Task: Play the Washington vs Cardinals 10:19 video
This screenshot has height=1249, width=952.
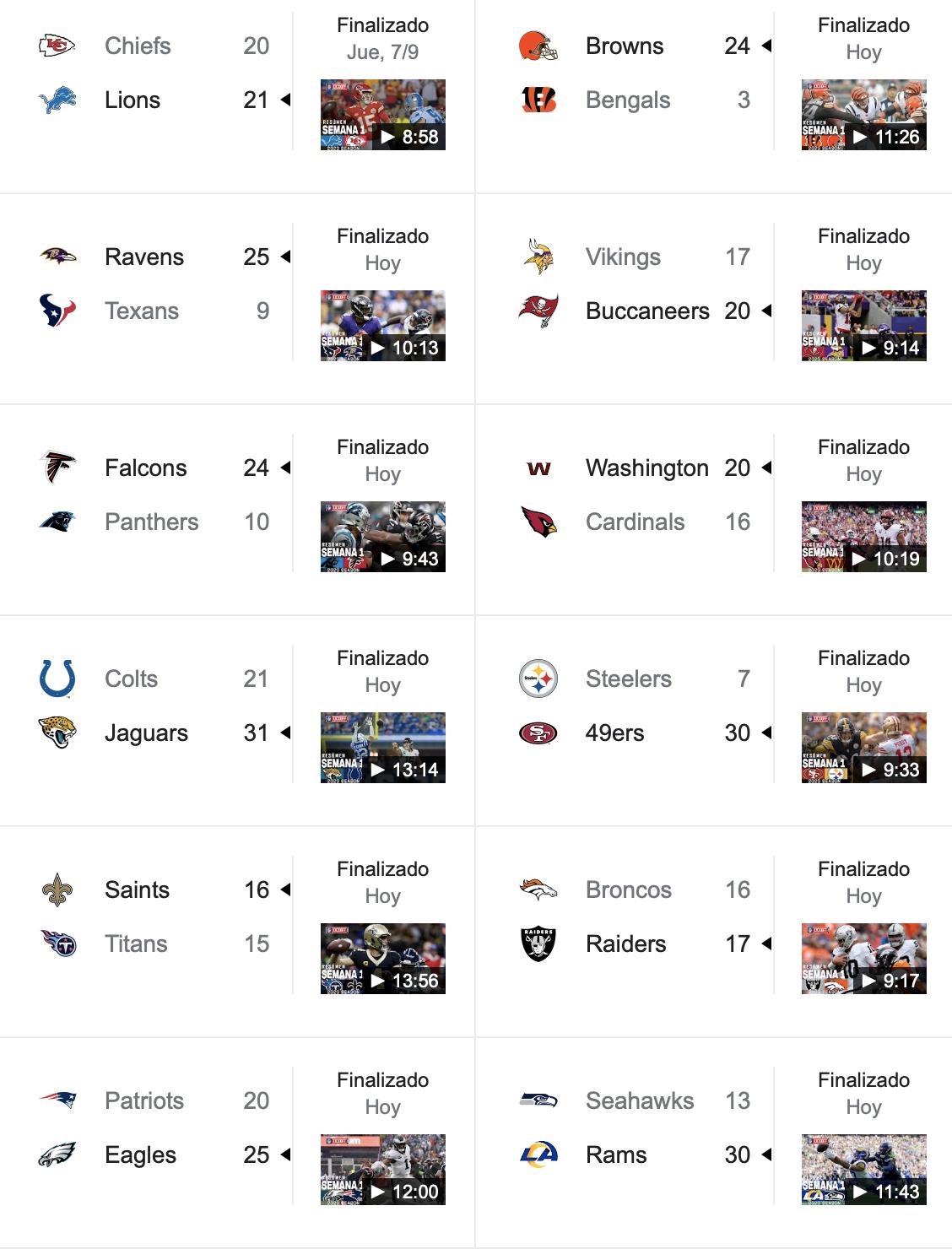Action: tap(863, 537)
